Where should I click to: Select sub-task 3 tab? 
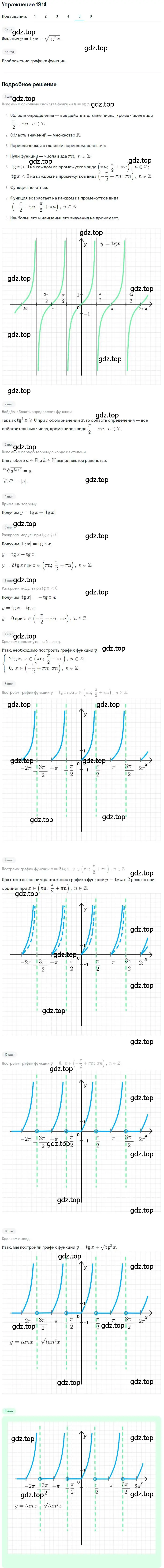tap(57, 16)
